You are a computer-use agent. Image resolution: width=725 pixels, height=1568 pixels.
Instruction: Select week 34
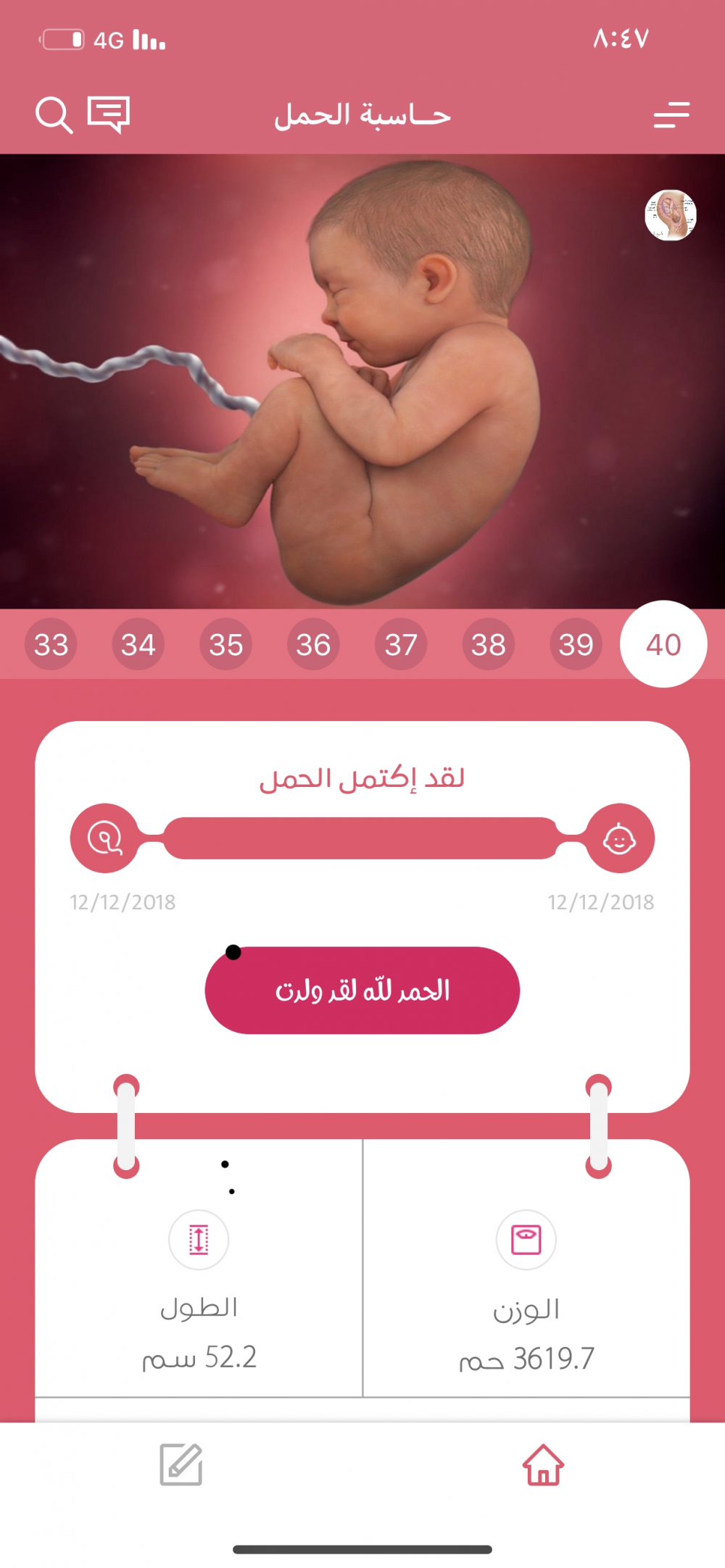coord(138,644)
